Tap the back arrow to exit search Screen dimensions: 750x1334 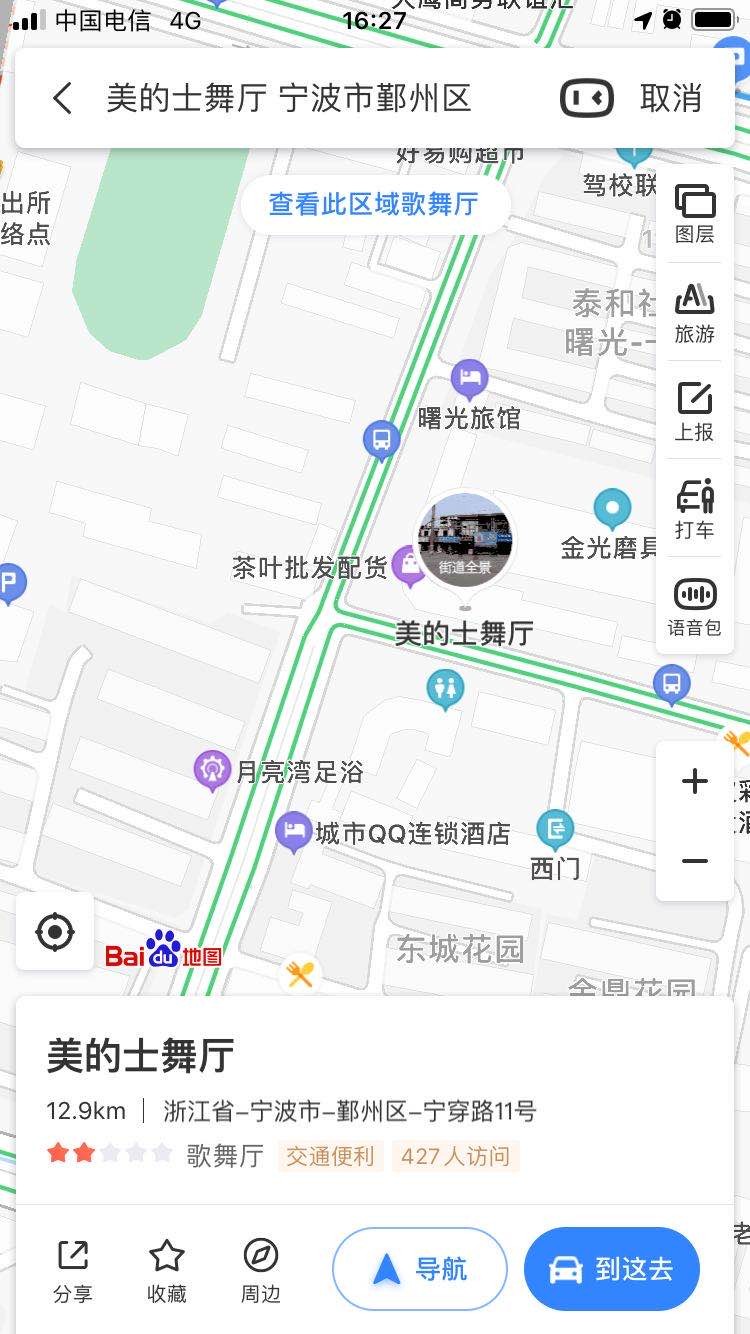tap(62, 97)
